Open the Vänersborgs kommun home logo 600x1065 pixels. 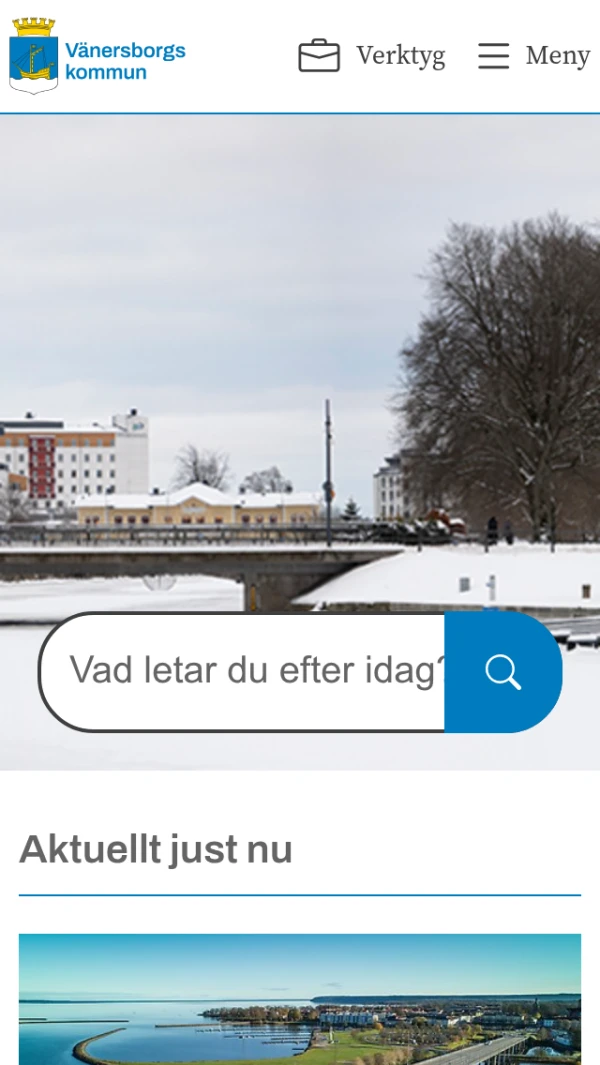click(x=98, y=56)
